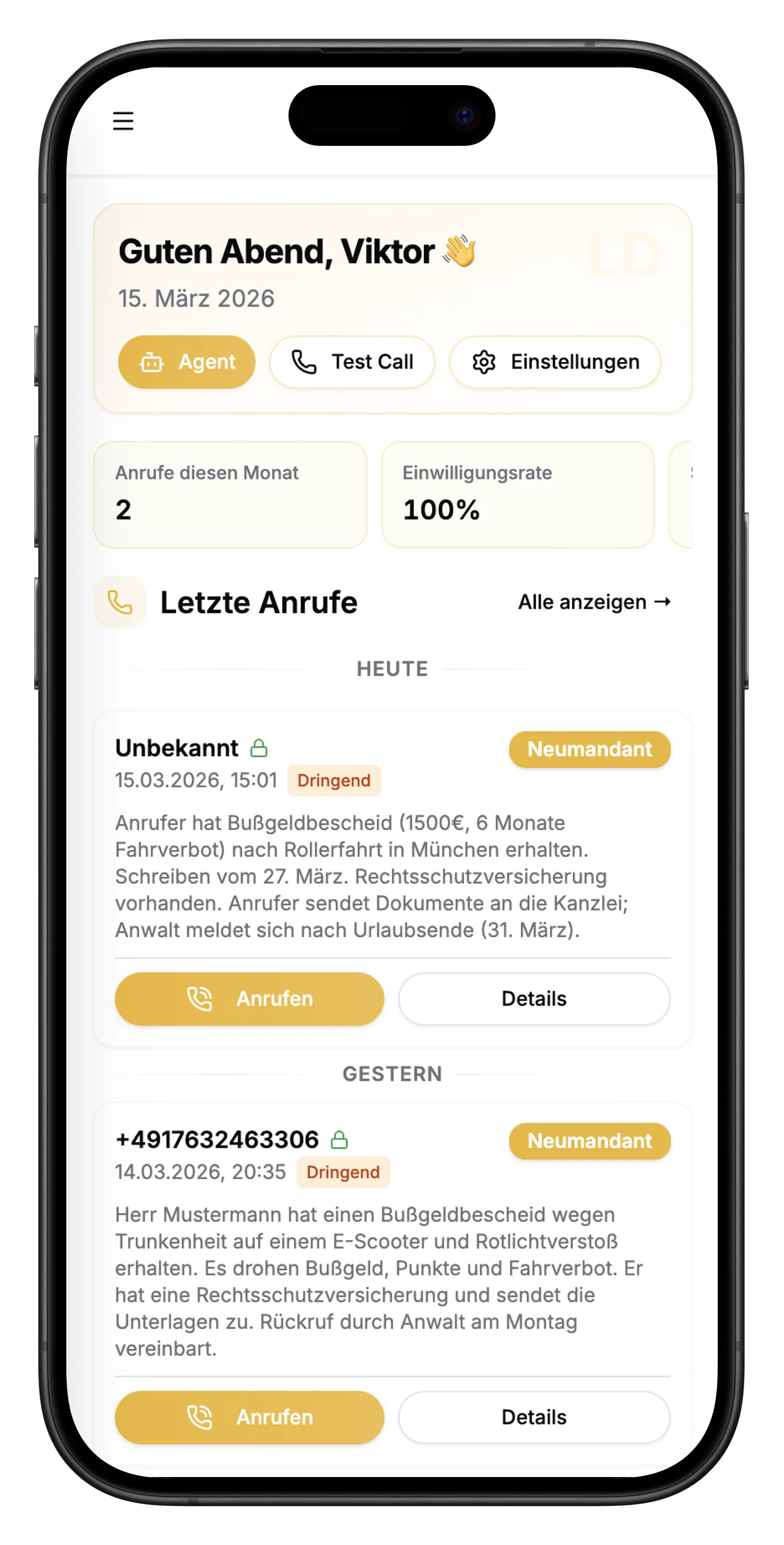
Task: Open the Einwilligungsrate card
Action: (x=517, y=494)
